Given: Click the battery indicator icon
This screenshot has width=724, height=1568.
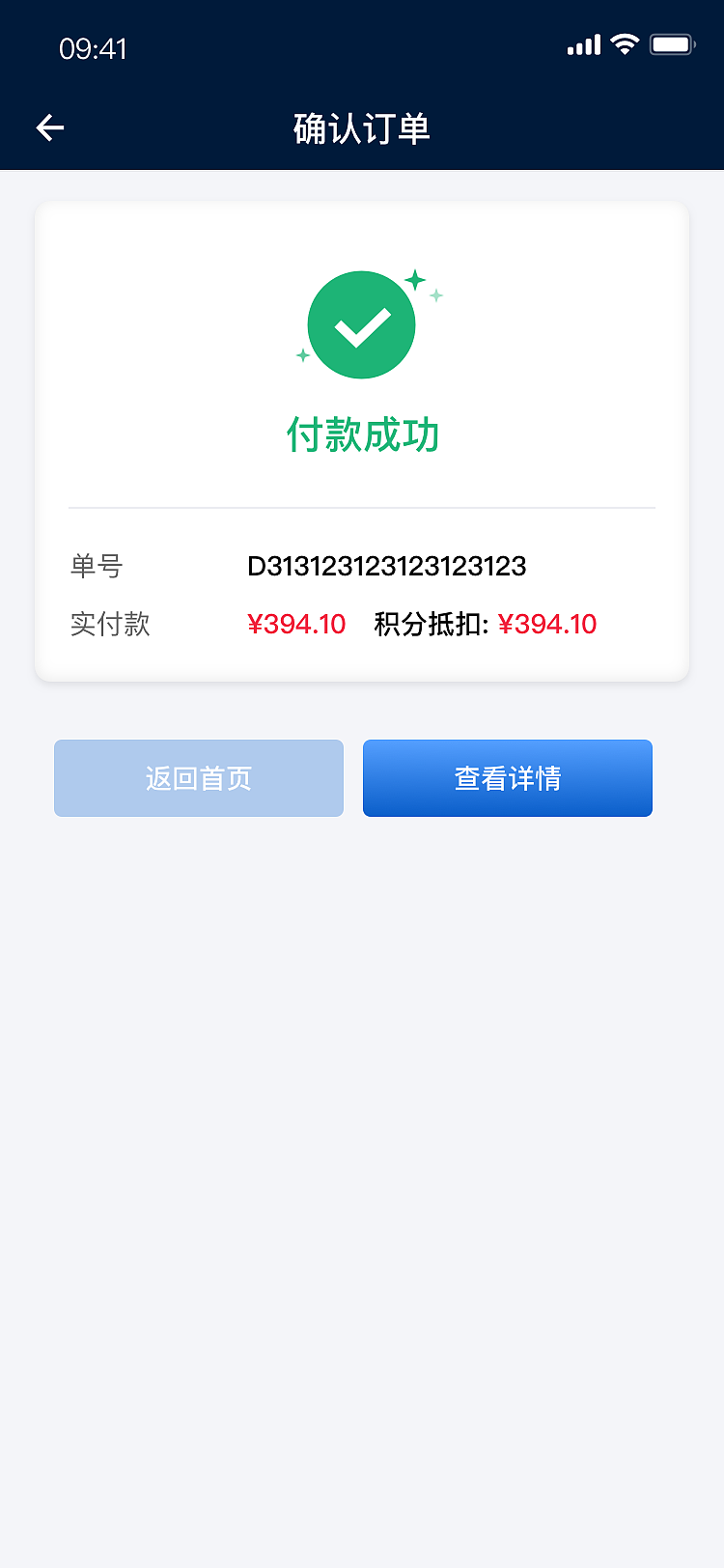Looking at the screenshot, I should [x=672, y=43].
